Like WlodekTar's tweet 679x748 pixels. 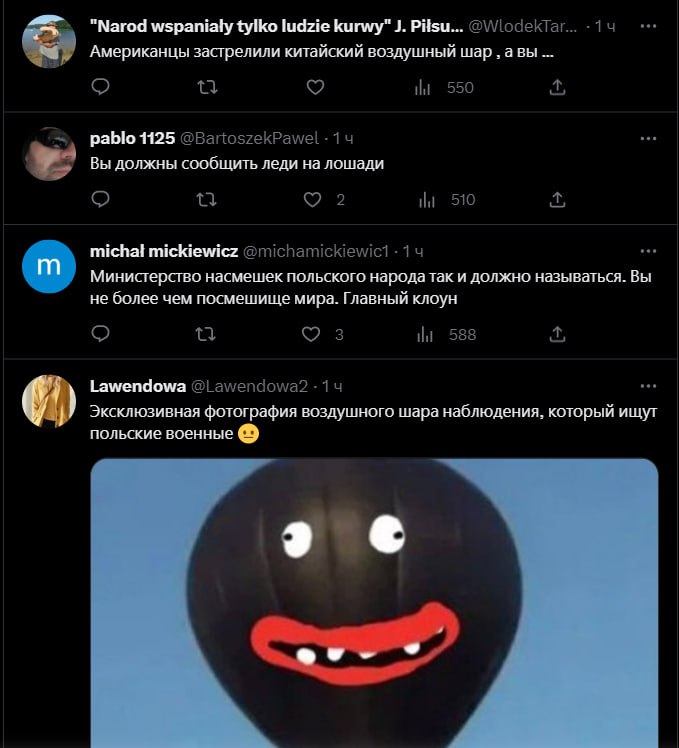point(315,88)
